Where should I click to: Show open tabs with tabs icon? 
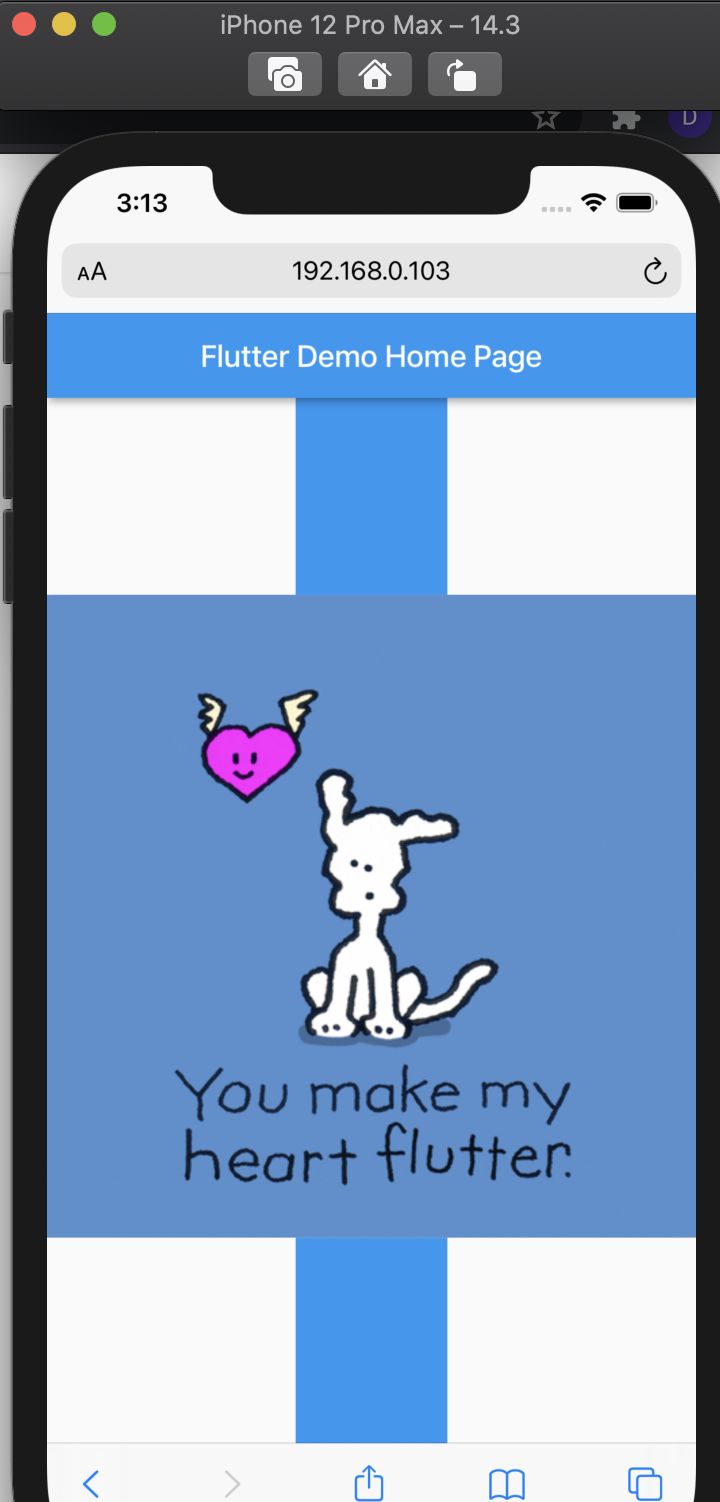644,1483
